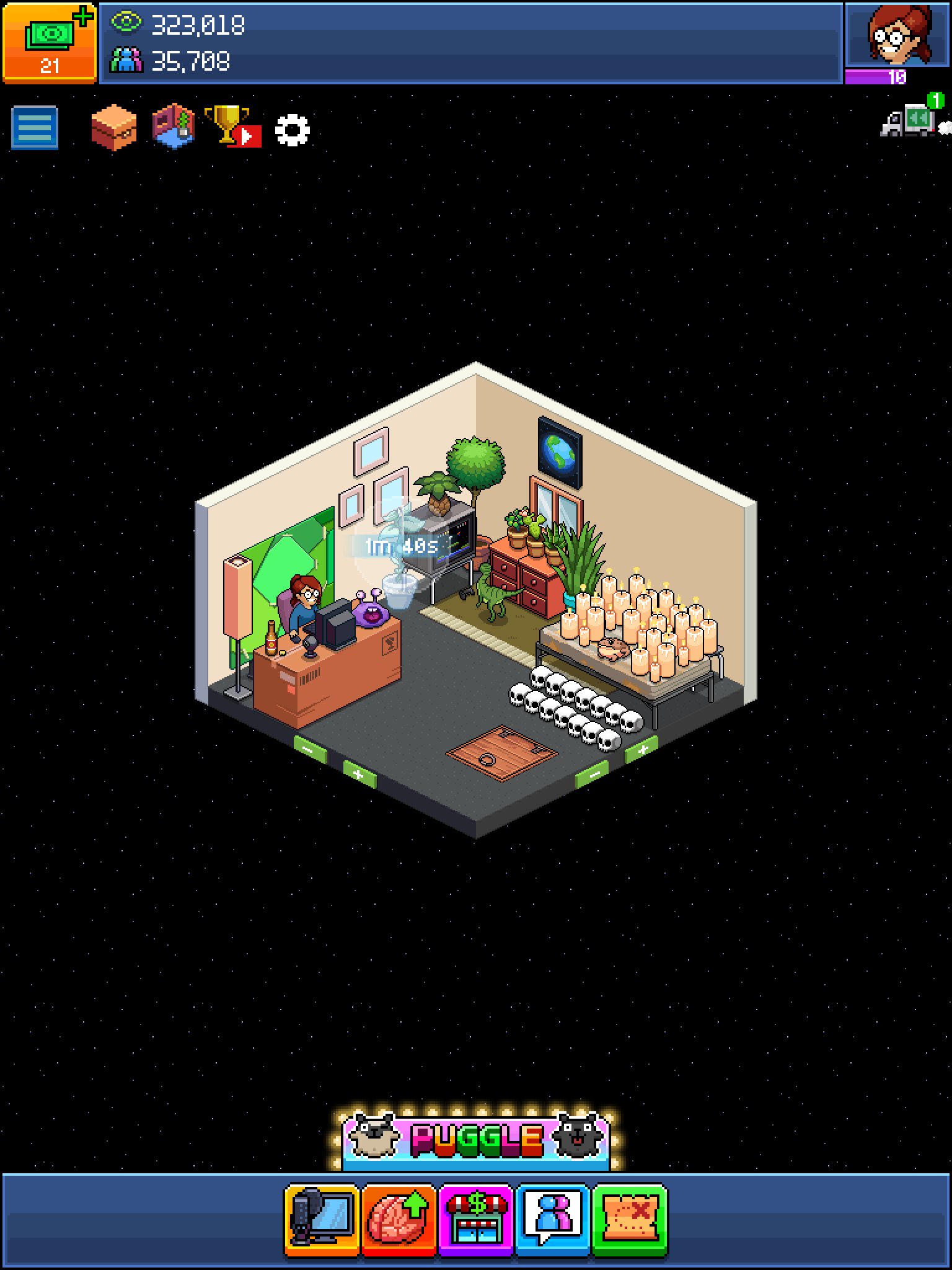952x1270 pixels.
Task: Open the player avatar profile
Action: [897, 35]
